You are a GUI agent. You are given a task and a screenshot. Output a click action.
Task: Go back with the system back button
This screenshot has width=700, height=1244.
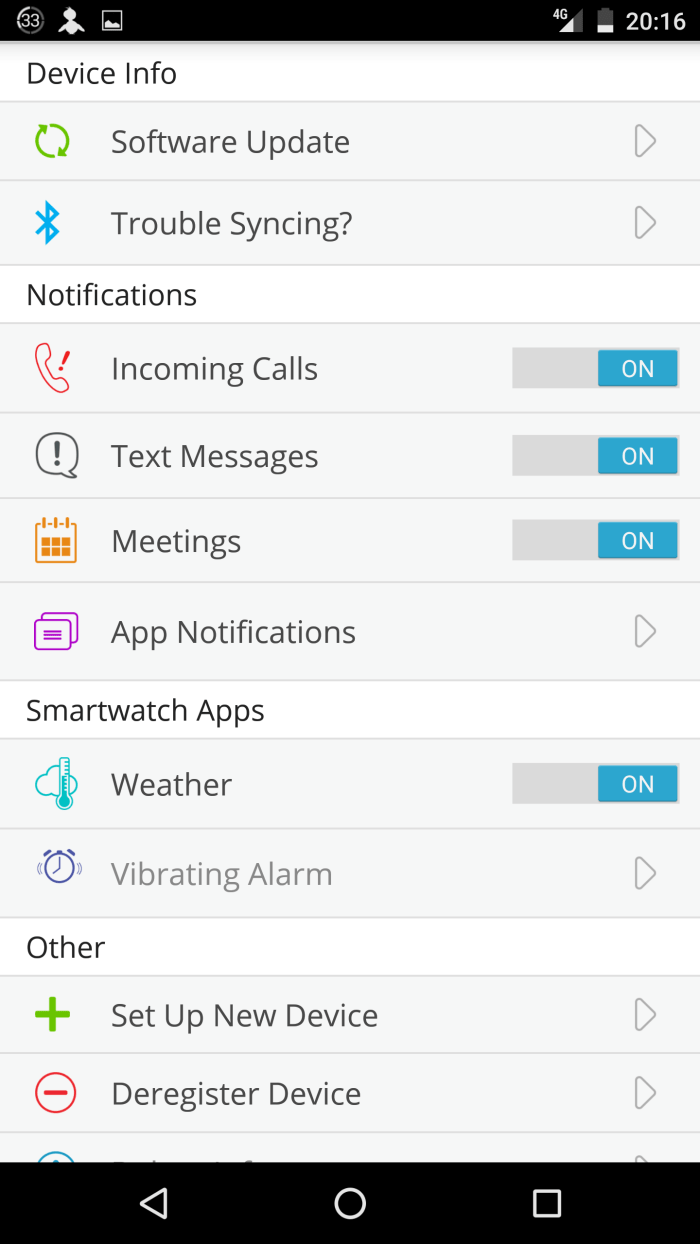(x=154, y=1203)
